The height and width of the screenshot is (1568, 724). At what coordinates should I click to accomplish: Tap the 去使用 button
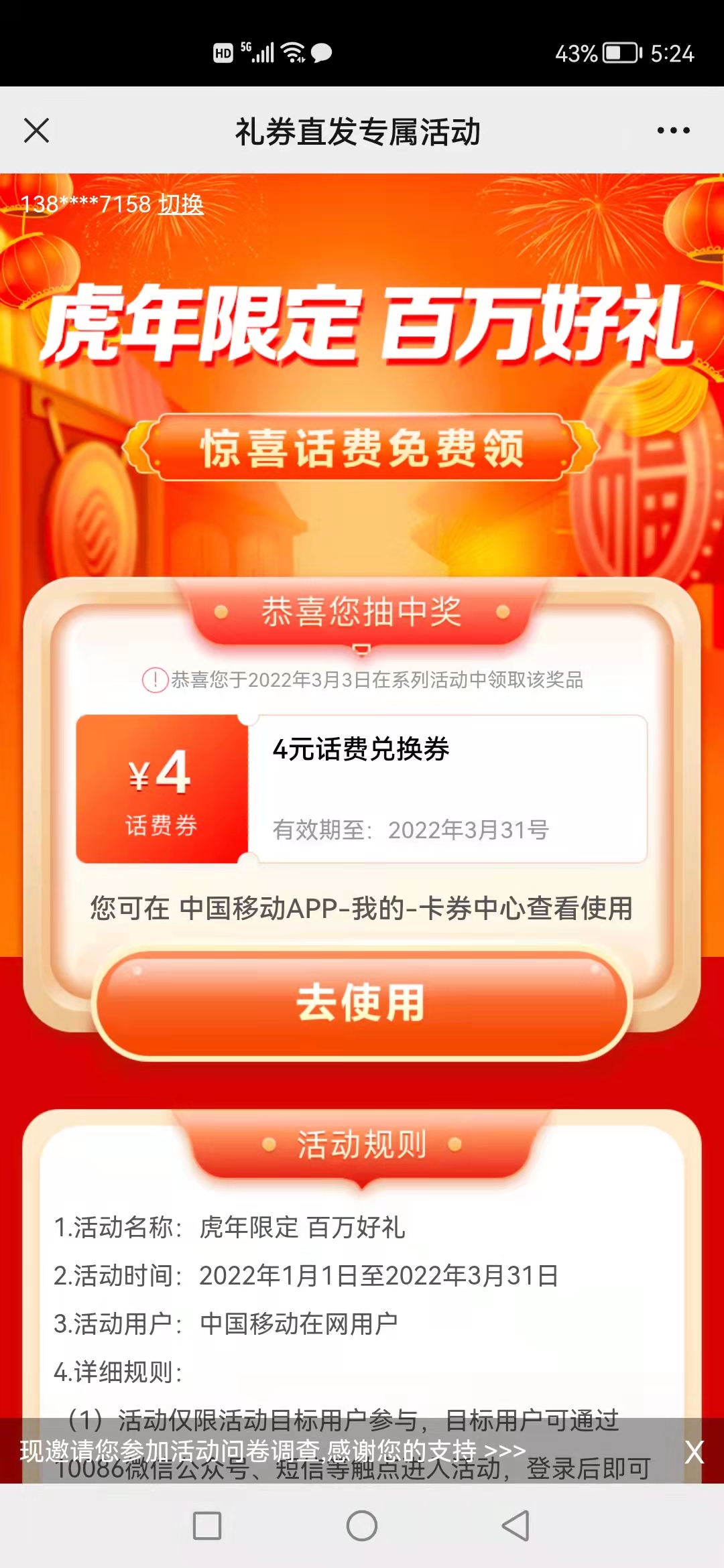click(362, 1003)
